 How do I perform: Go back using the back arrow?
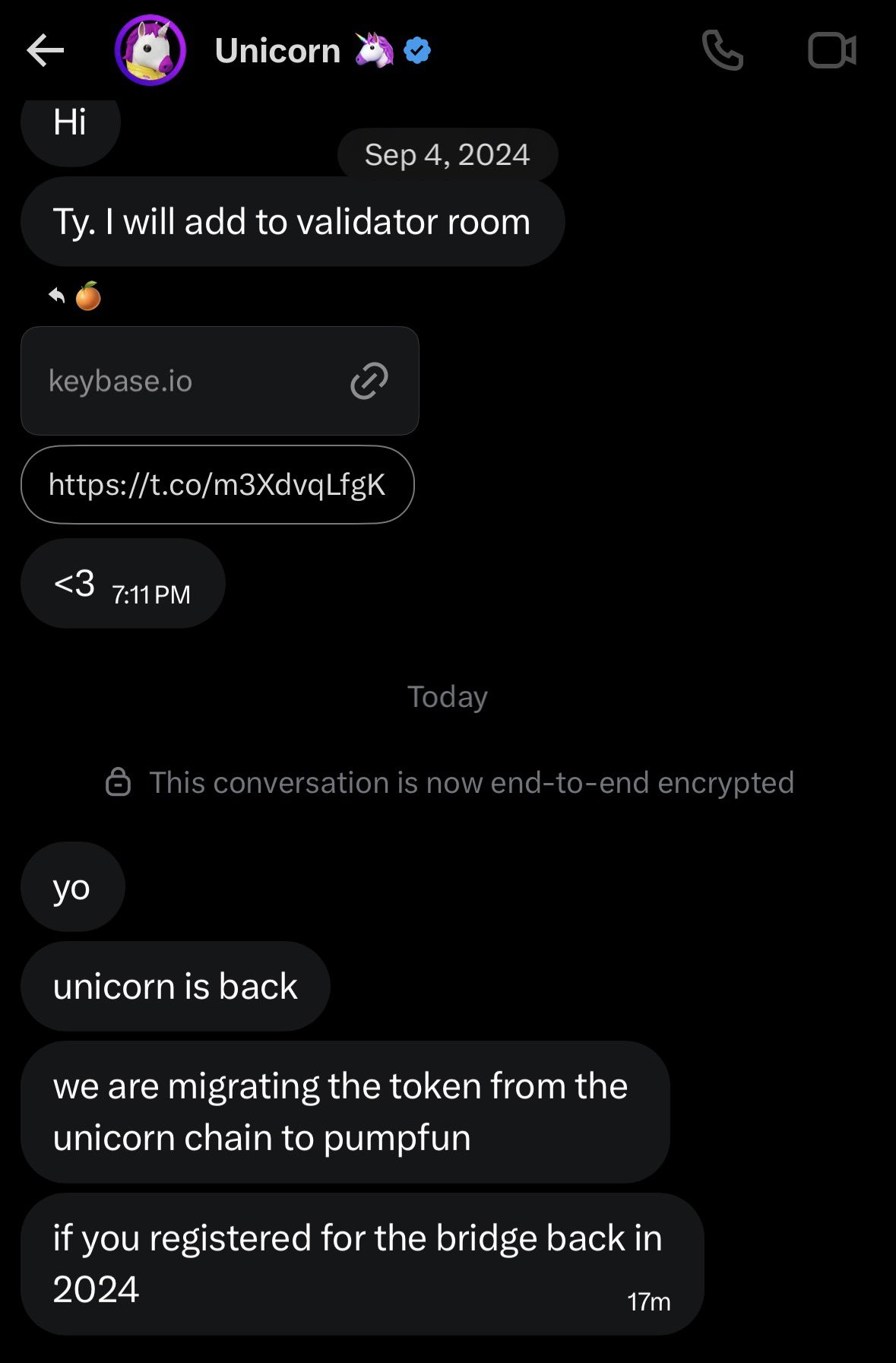coord(45,51)
